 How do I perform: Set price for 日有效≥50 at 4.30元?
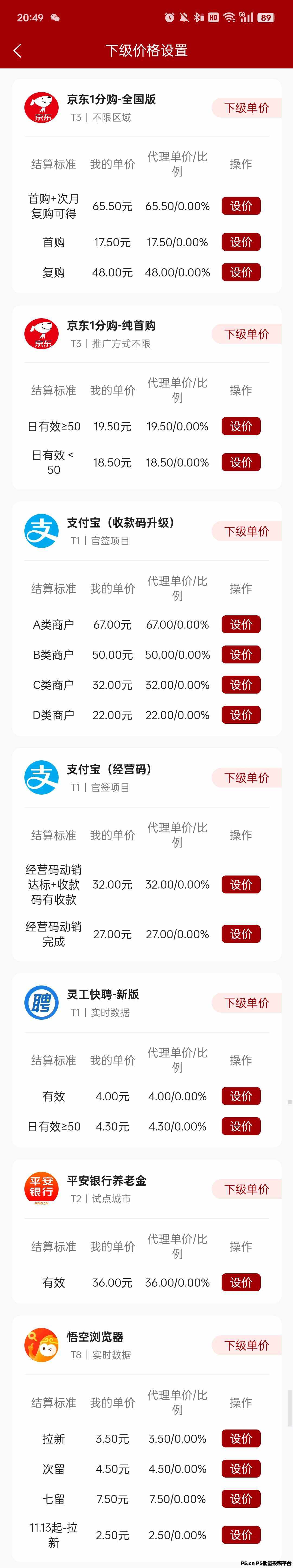pos(241,1127)
